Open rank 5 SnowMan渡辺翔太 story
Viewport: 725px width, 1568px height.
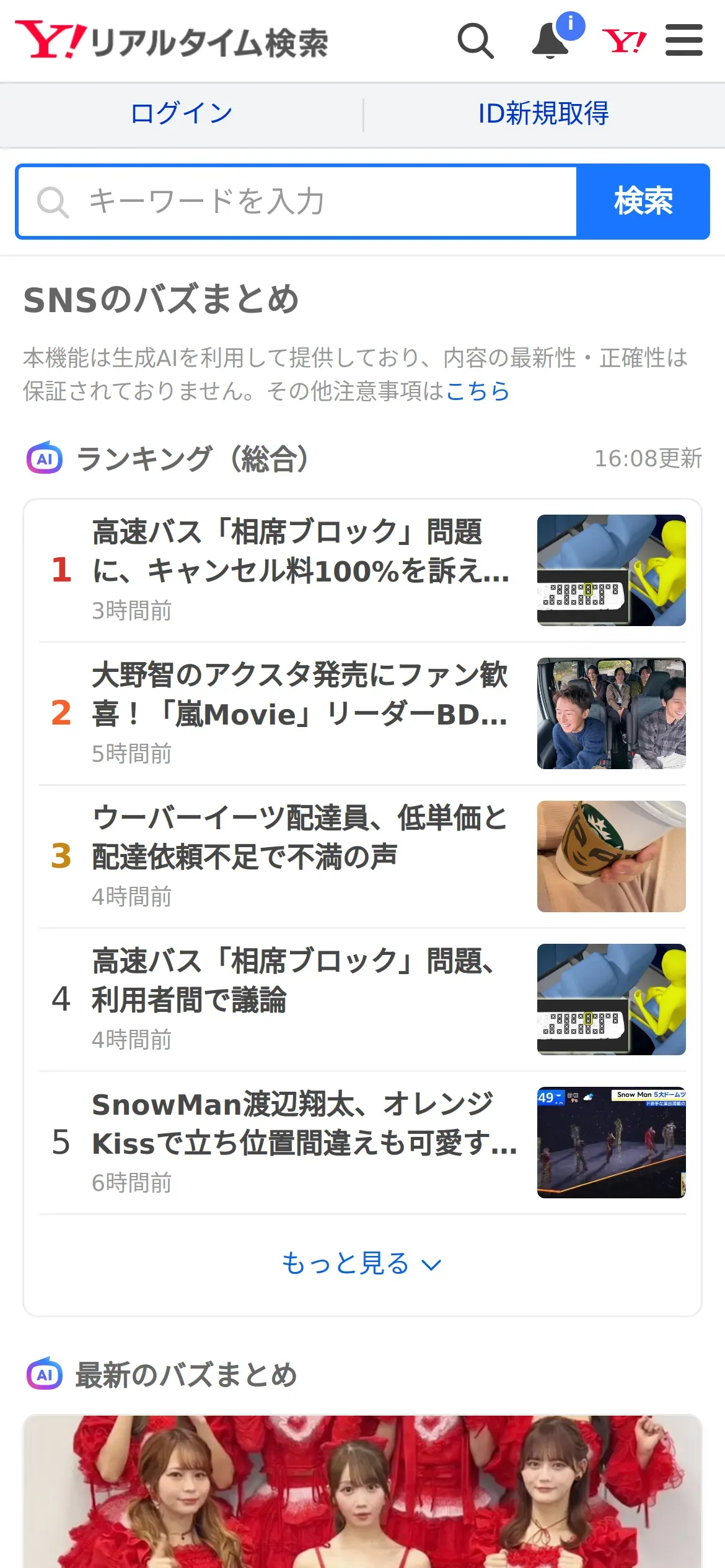click(x=362, y=1143)
